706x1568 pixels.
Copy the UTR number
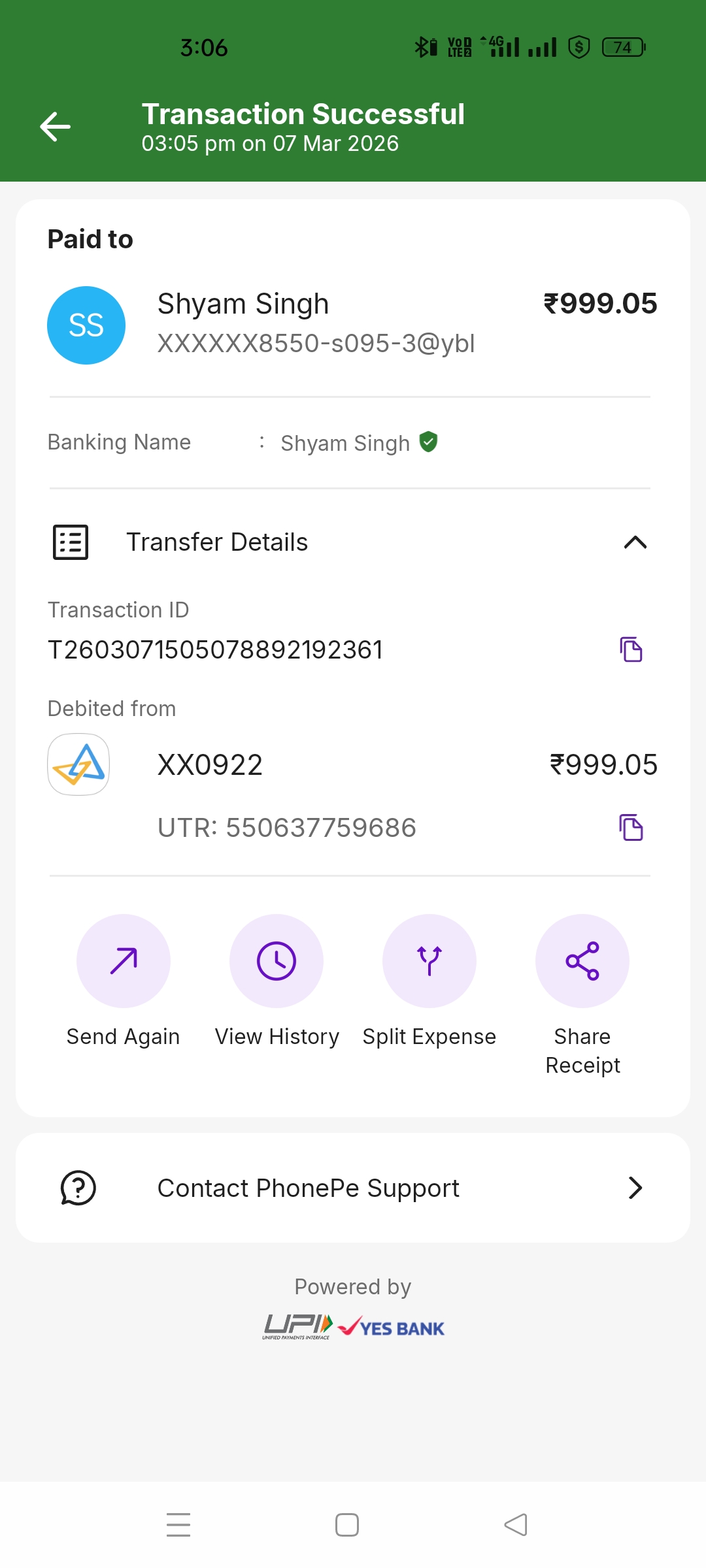click(631, 827)
